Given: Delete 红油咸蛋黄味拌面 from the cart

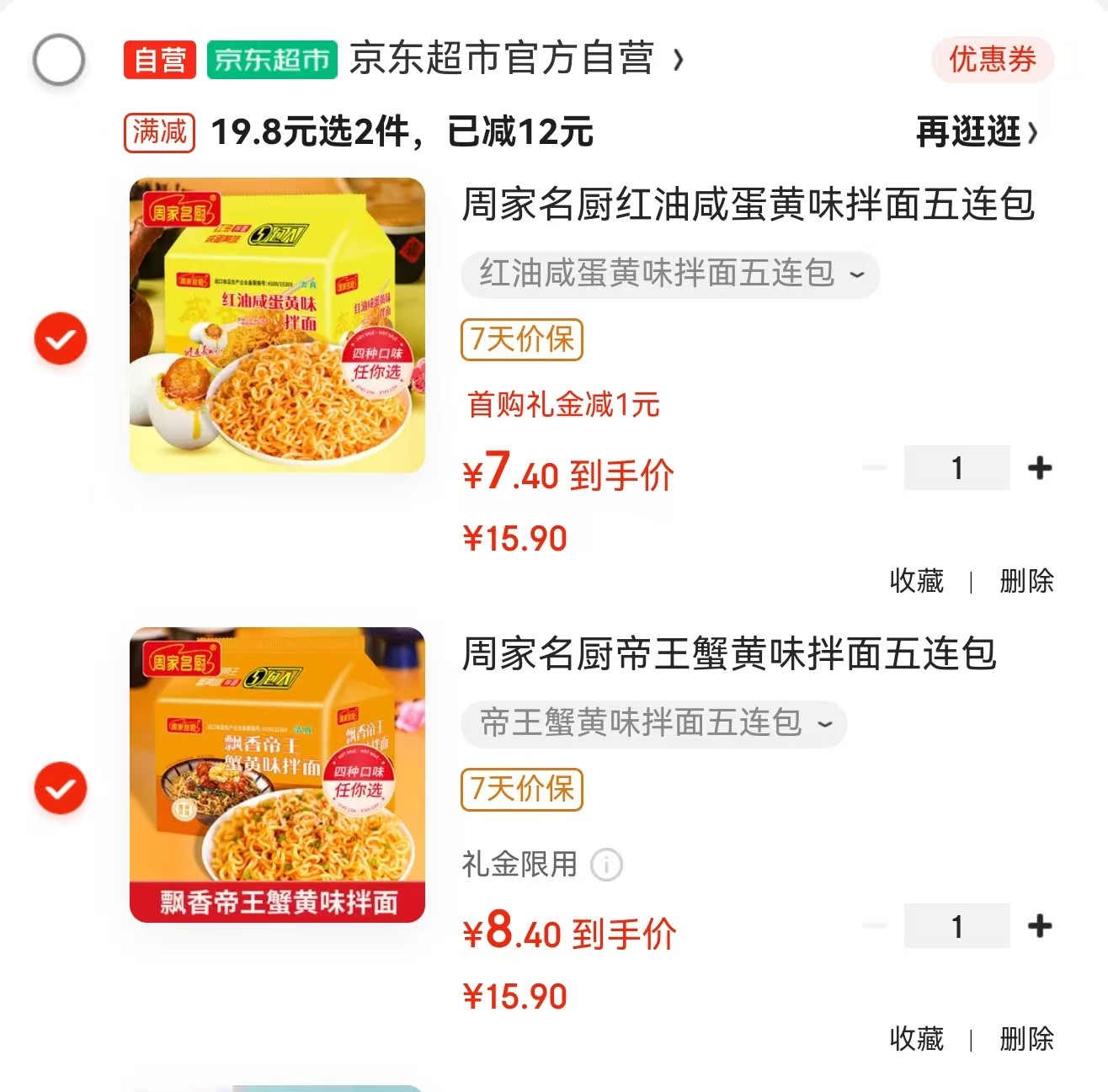Looking at the screenshot, I should tap(1026, 581).
